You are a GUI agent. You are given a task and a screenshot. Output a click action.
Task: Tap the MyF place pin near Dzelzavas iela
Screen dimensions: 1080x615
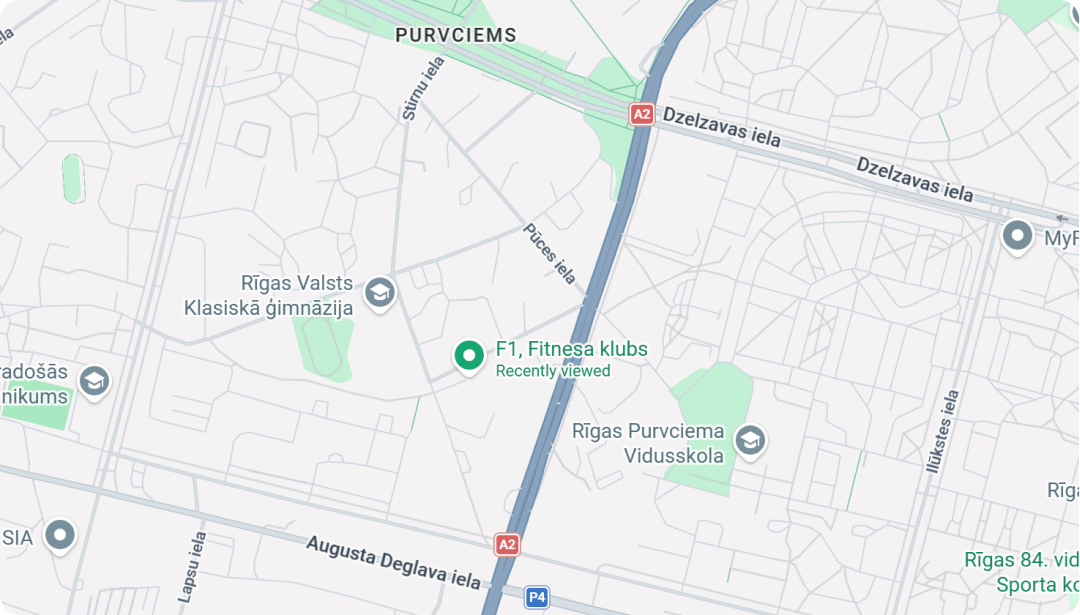[1018, 236]
